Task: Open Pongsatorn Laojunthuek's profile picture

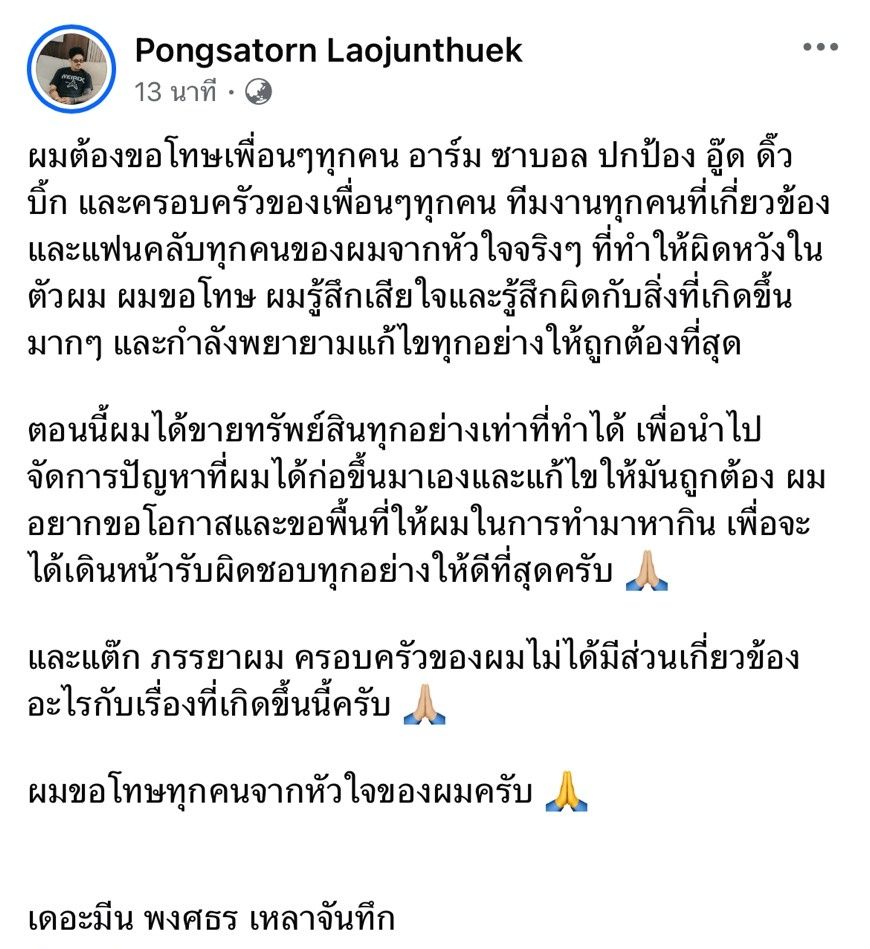Action: [x=71, y=69]
